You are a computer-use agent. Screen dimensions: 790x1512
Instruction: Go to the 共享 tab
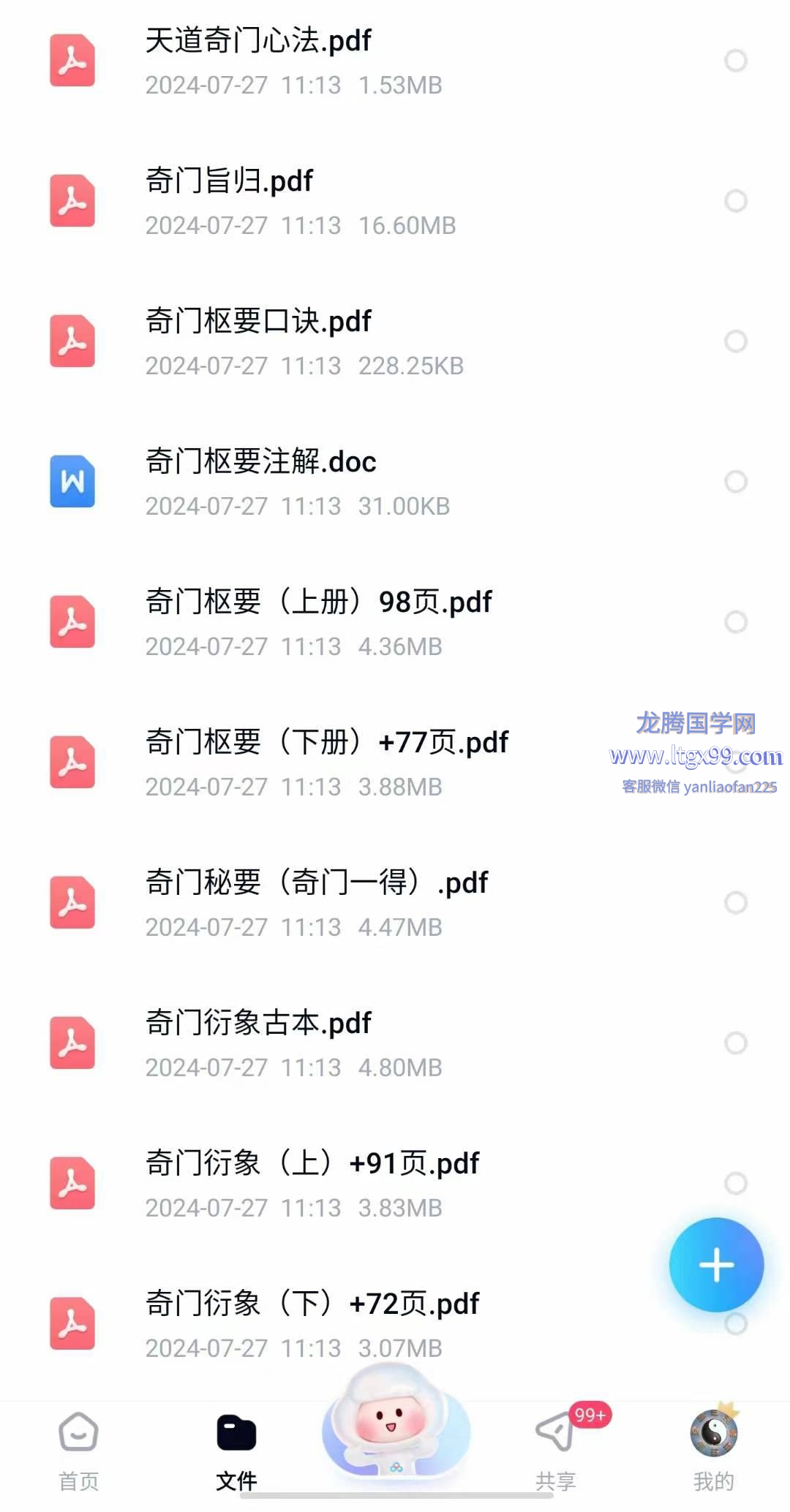[555, 1451]
